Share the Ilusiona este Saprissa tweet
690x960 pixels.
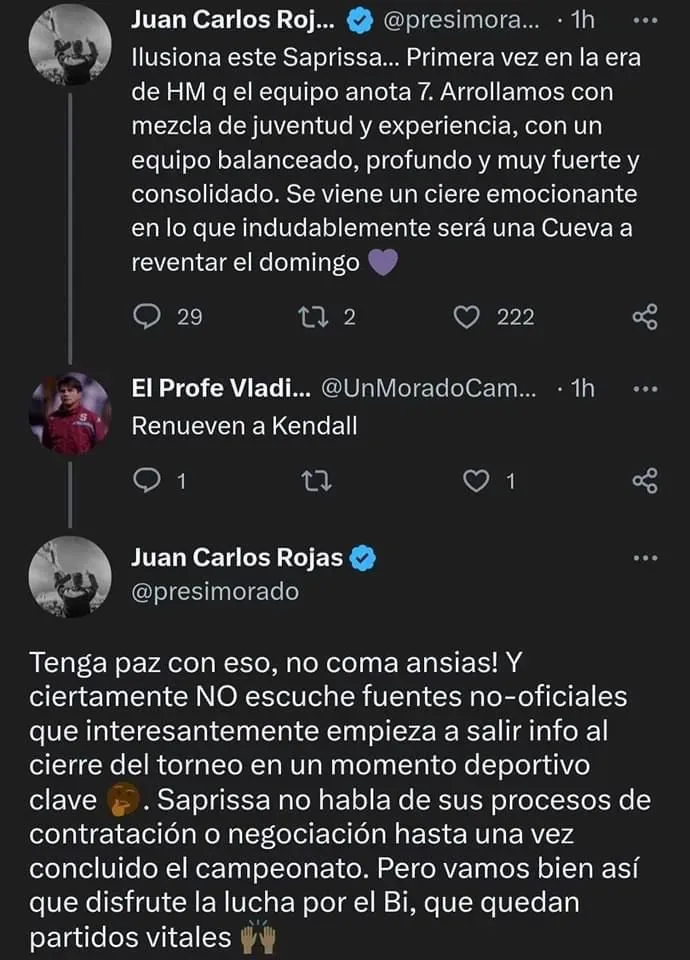tap(645, 318)
